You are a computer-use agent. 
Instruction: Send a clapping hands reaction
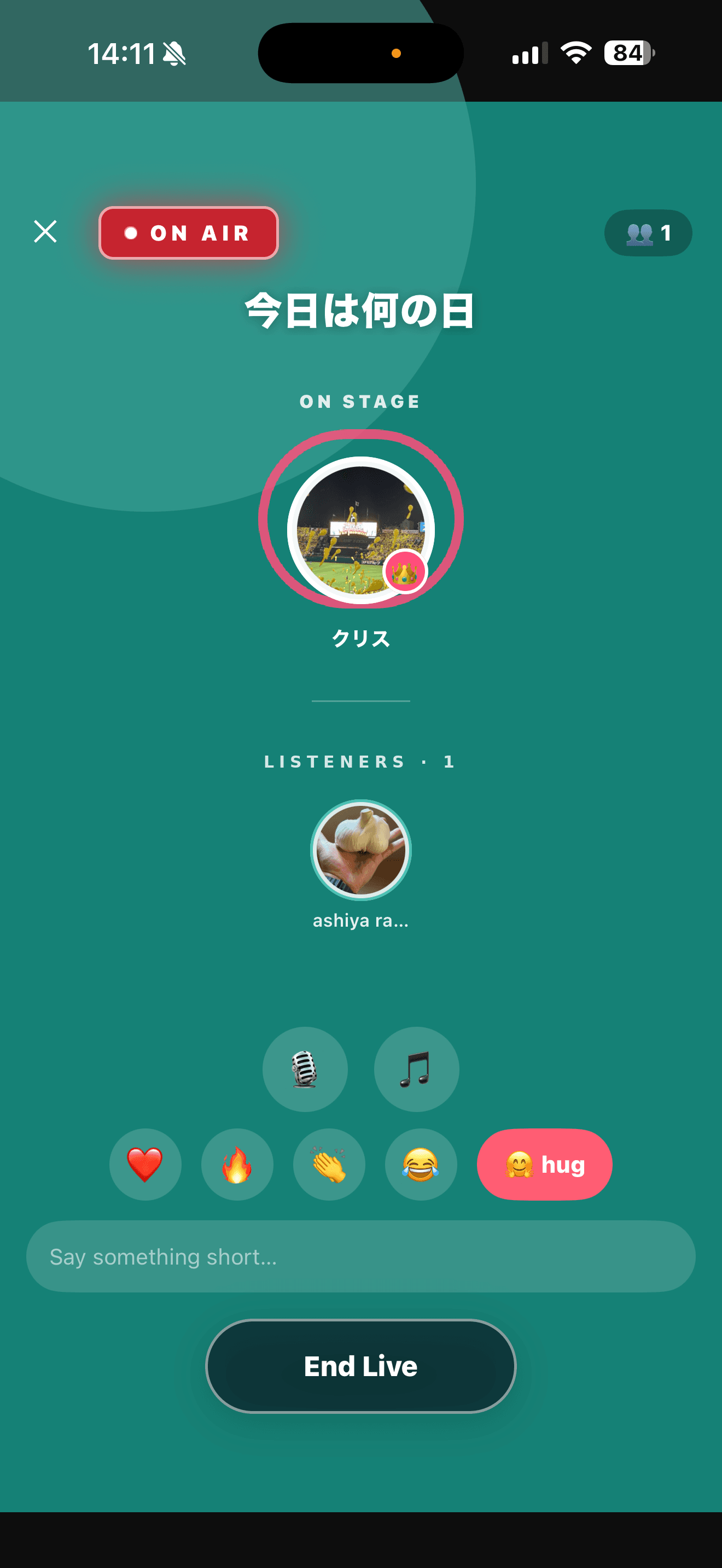329,1165
